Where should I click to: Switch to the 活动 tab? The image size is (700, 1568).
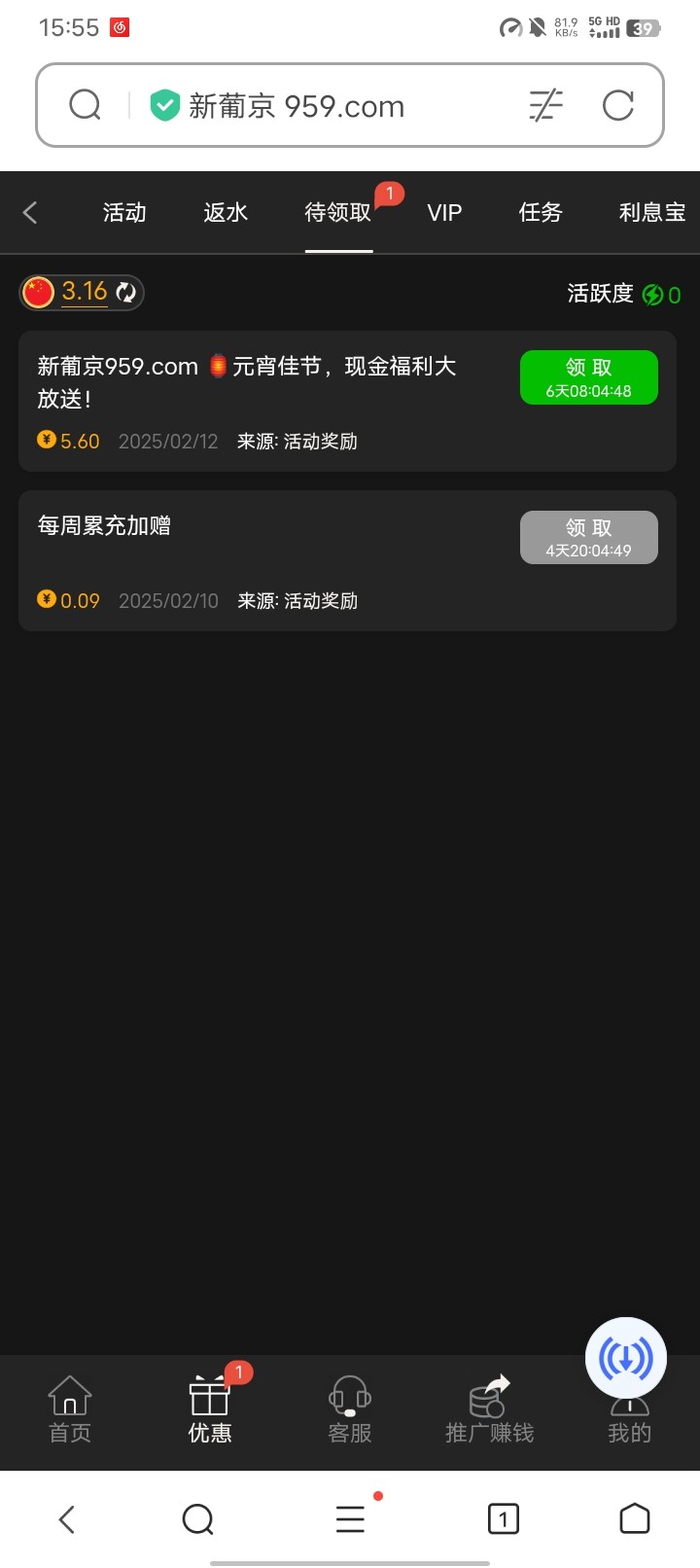pyautogui.click(x=124, y=212)
